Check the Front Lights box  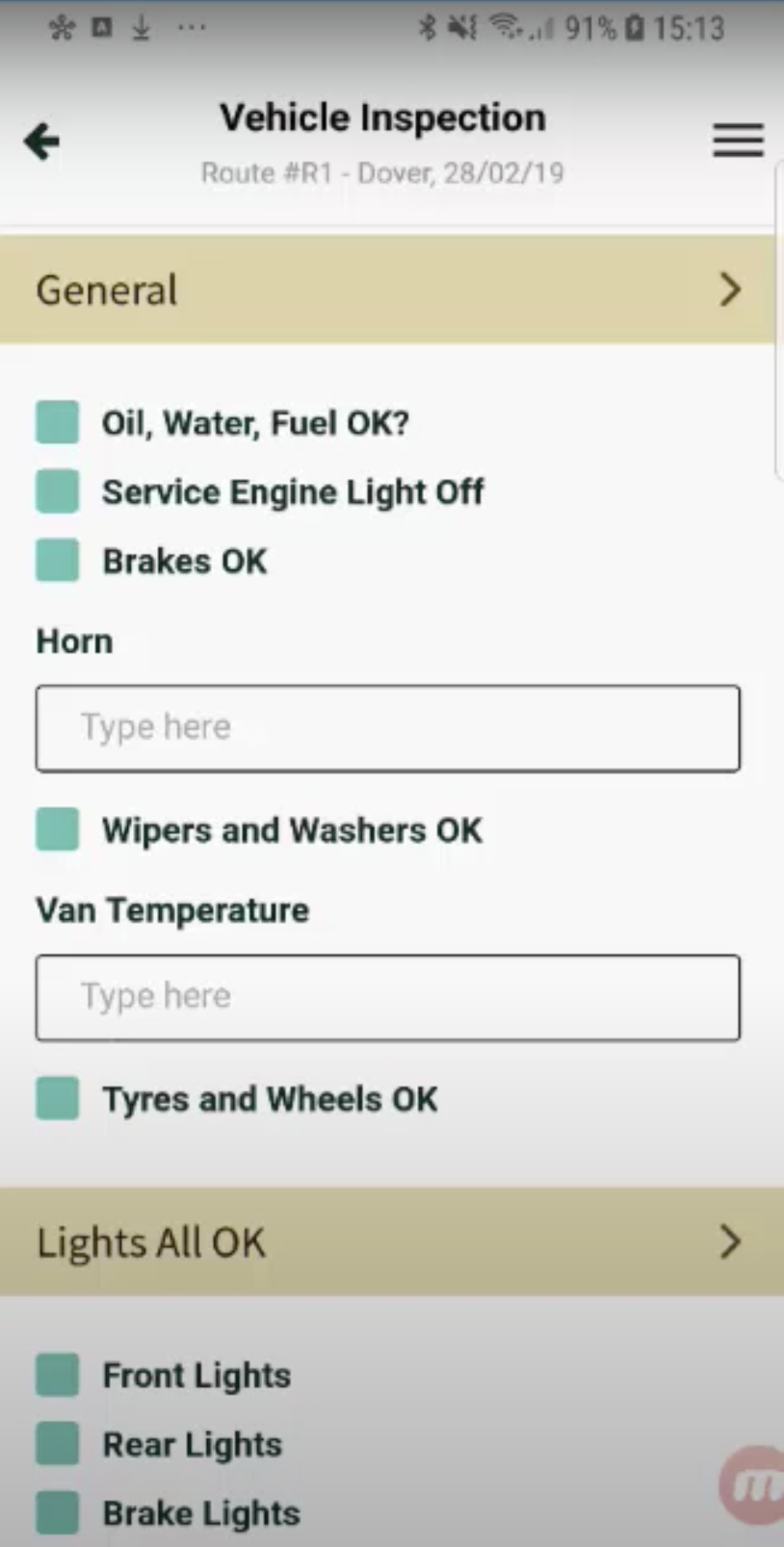tap(57, 1376)
